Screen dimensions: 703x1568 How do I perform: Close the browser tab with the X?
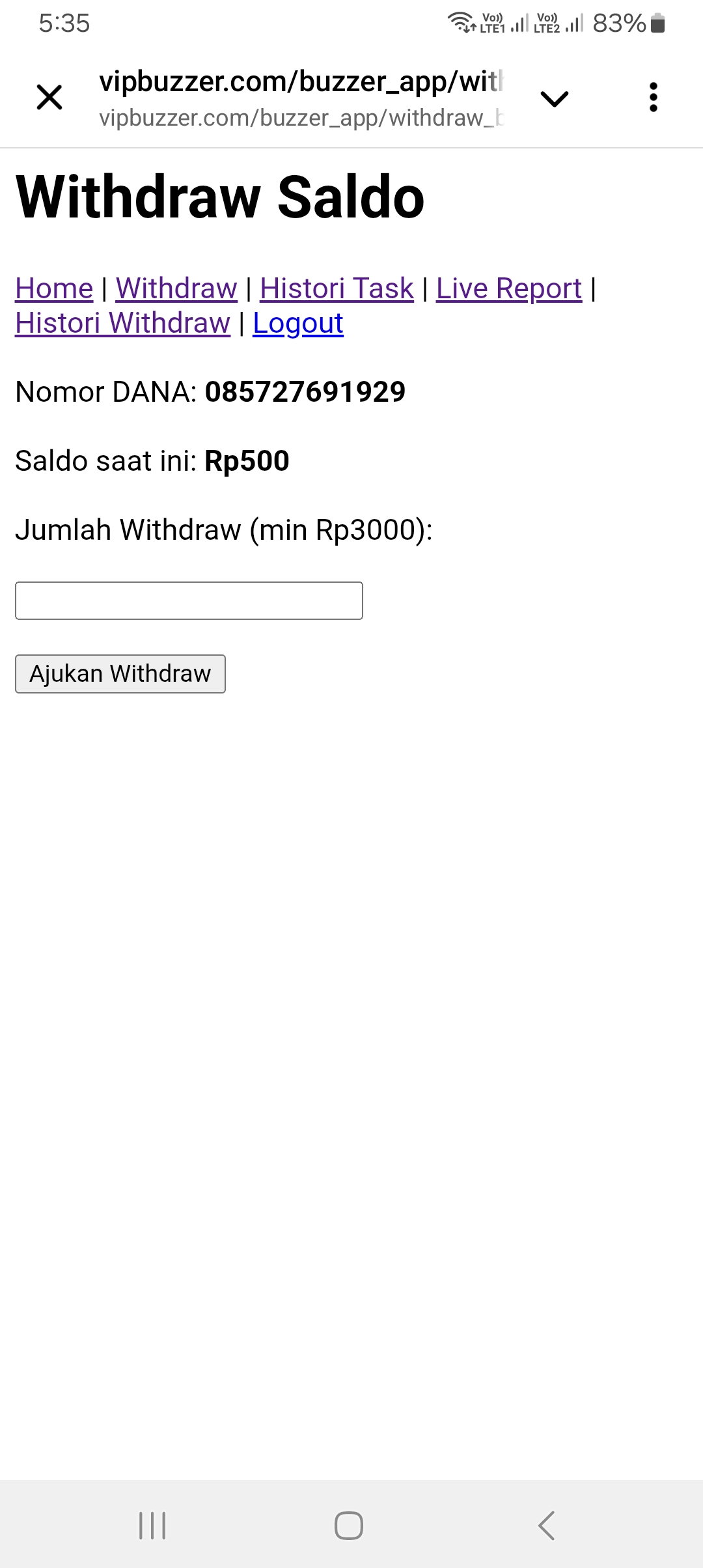[x=49, y=98]
